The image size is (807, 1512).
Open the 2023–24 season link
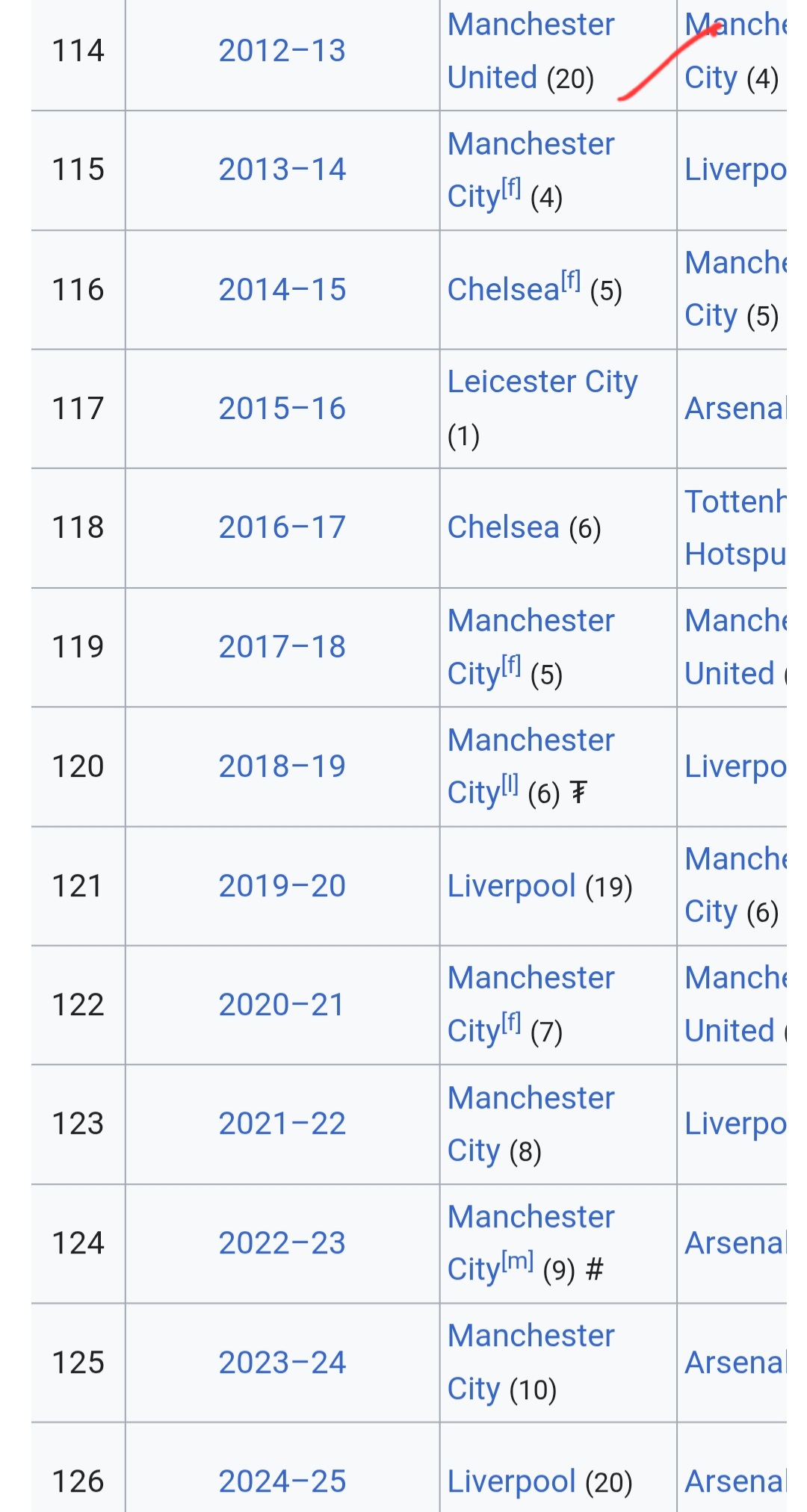pos(282,1363)
